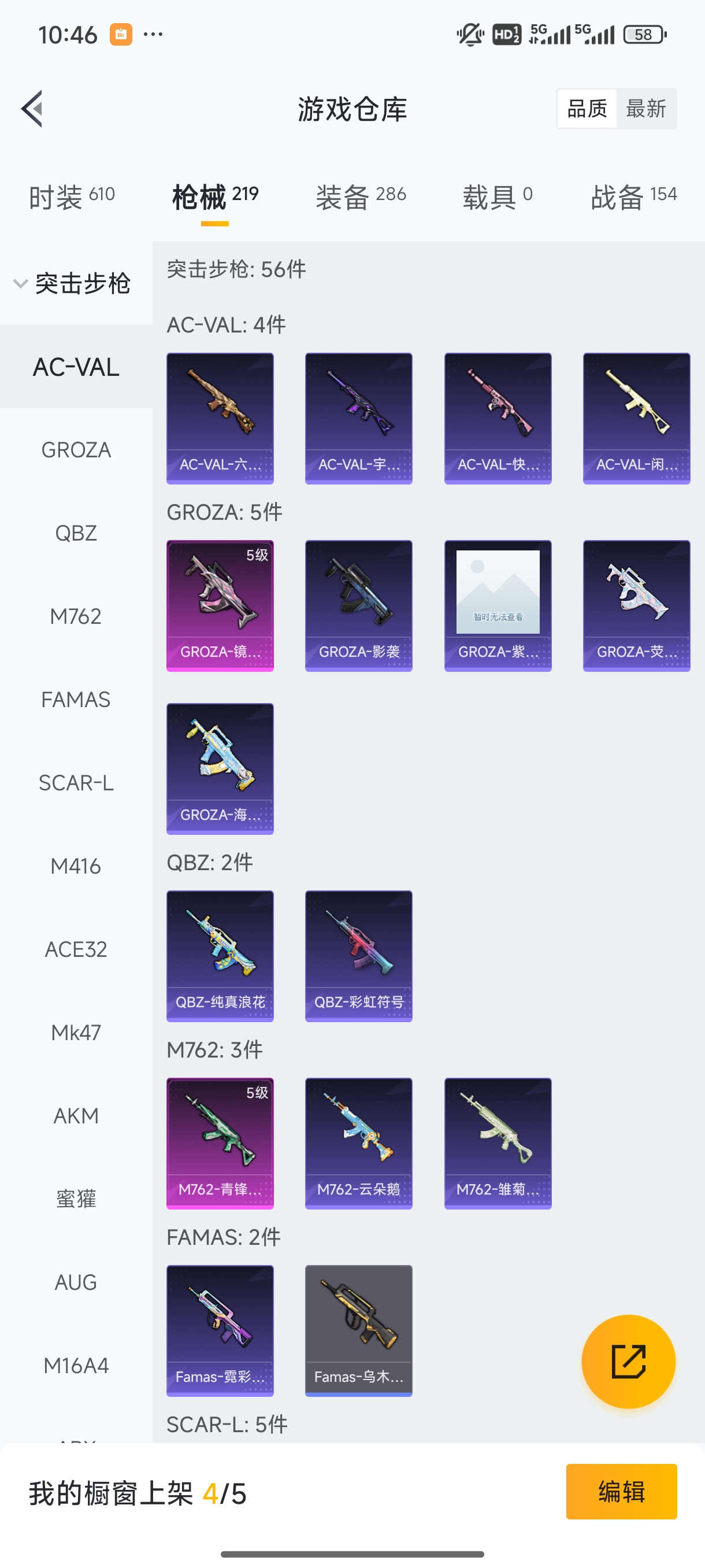Open the Famas-乌木… skin item
705x1568 pixels.
359,1330
